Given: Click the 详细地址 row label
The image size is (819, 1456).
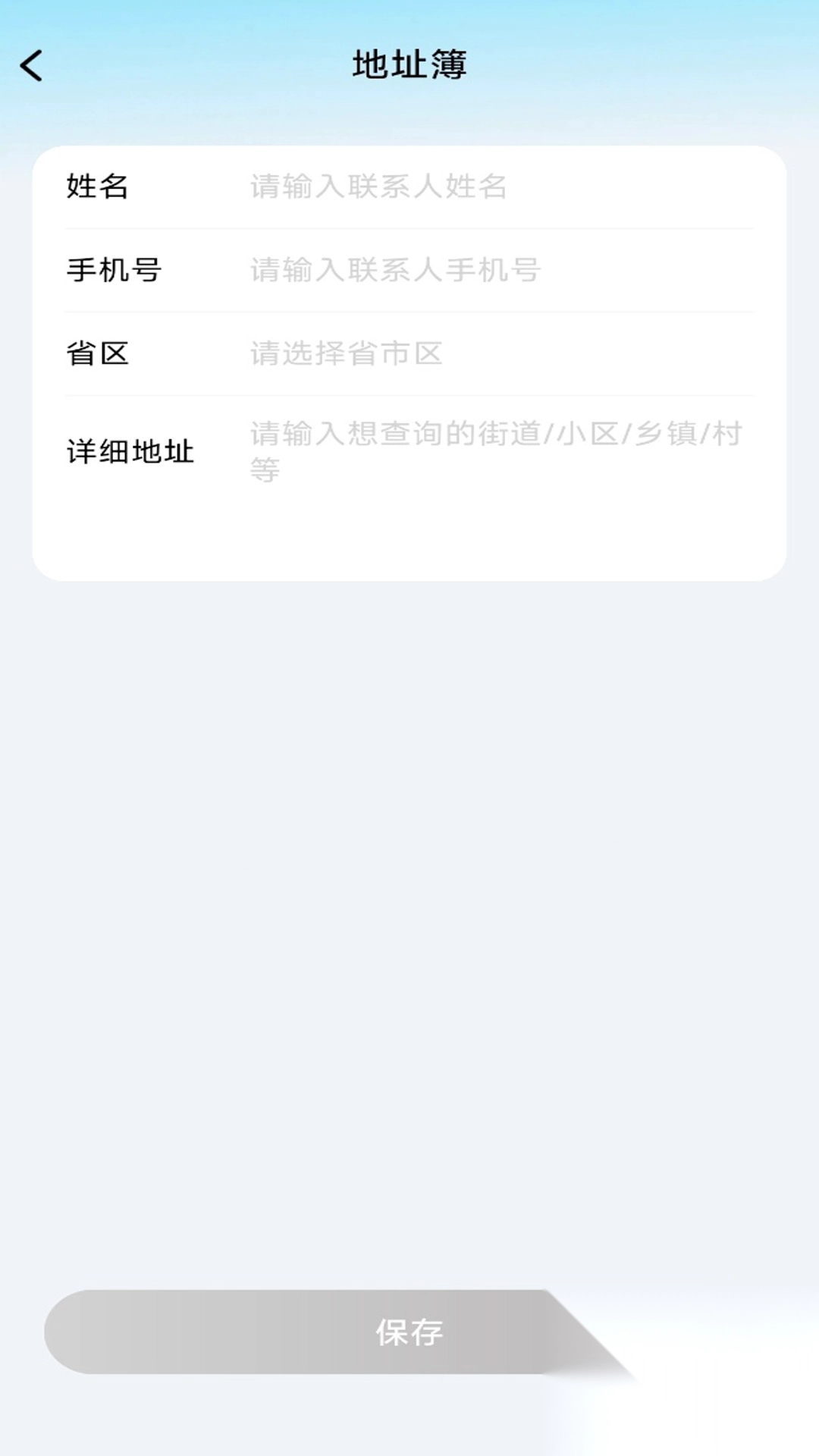Looking at the screenshot, I should (130, 453).
